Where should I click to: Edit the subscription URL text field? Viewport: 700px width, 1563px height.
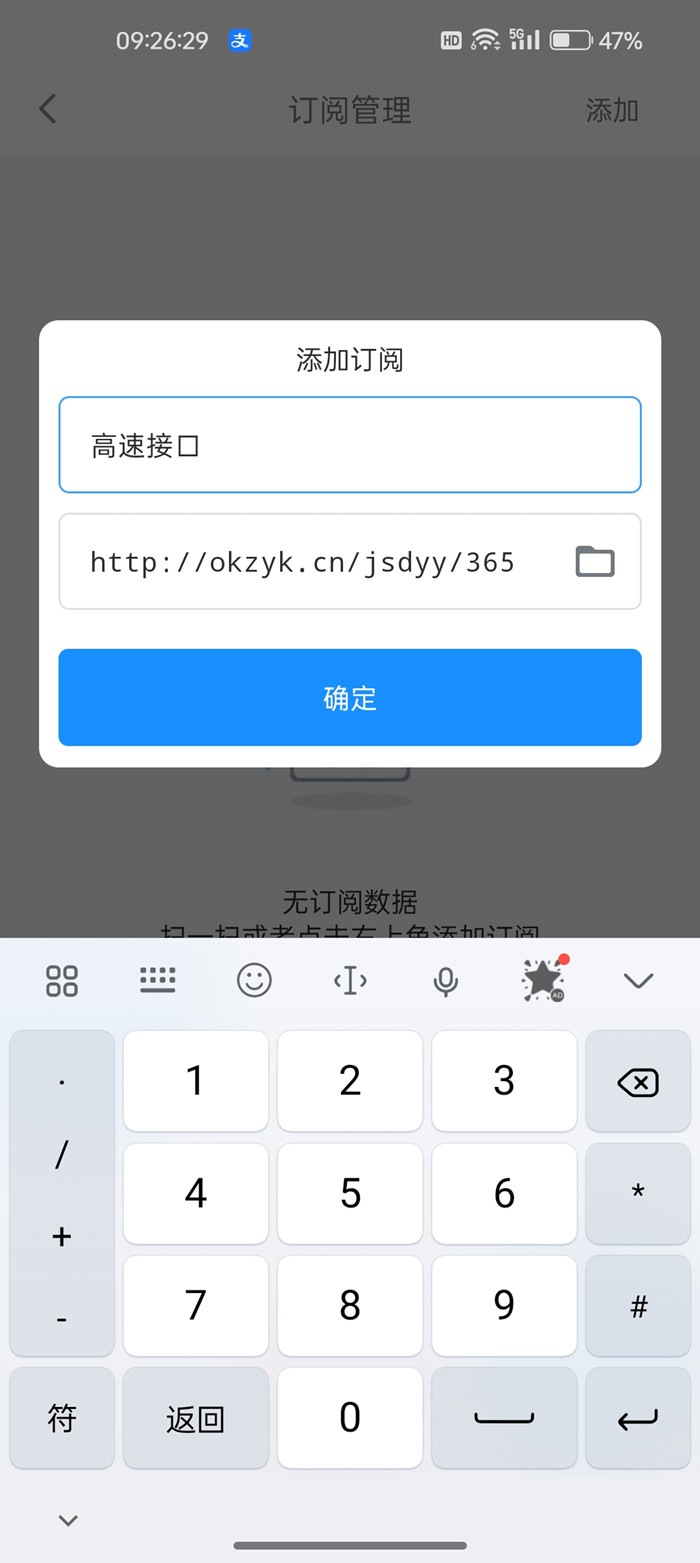(310, 562)
